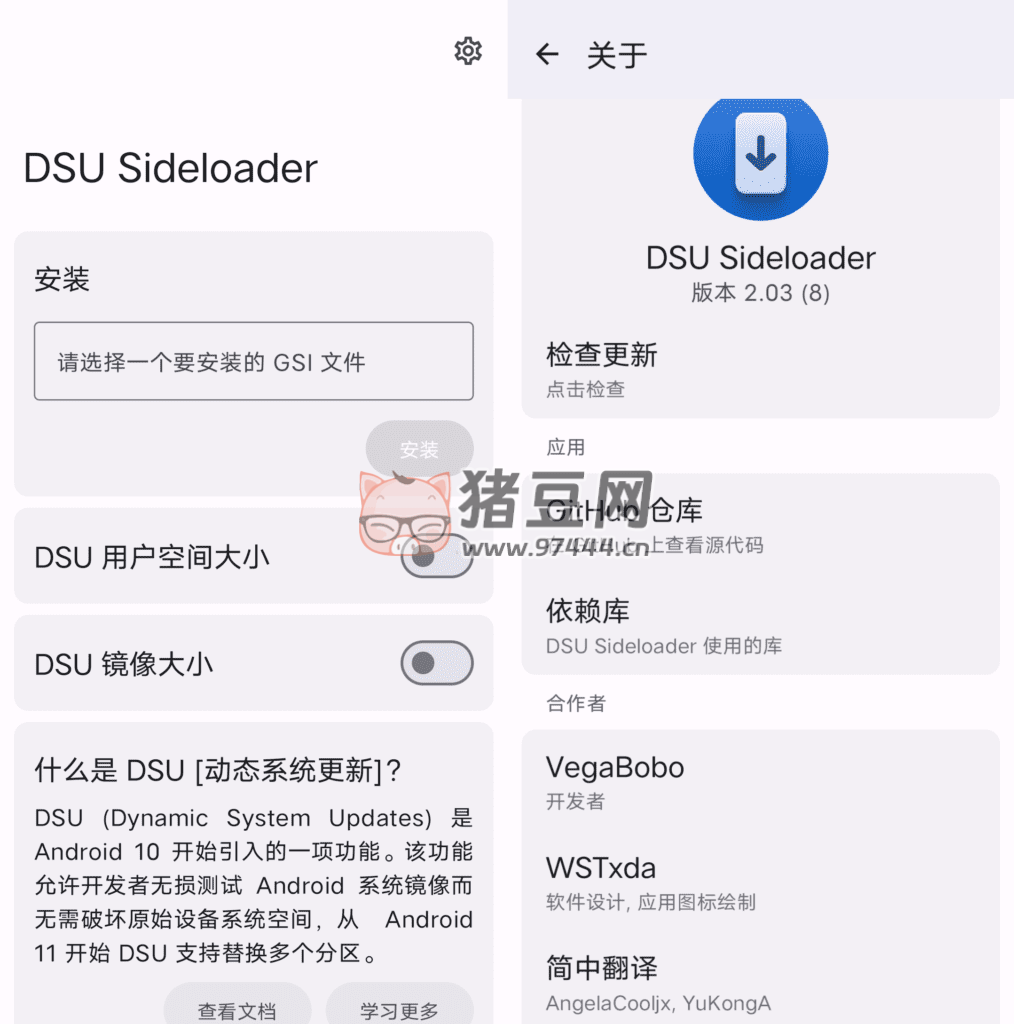Enable the DSU 镜像大小 switch
Image resolution: width=1014 pixels, height=1024 pixels.
tap(437, 662)
